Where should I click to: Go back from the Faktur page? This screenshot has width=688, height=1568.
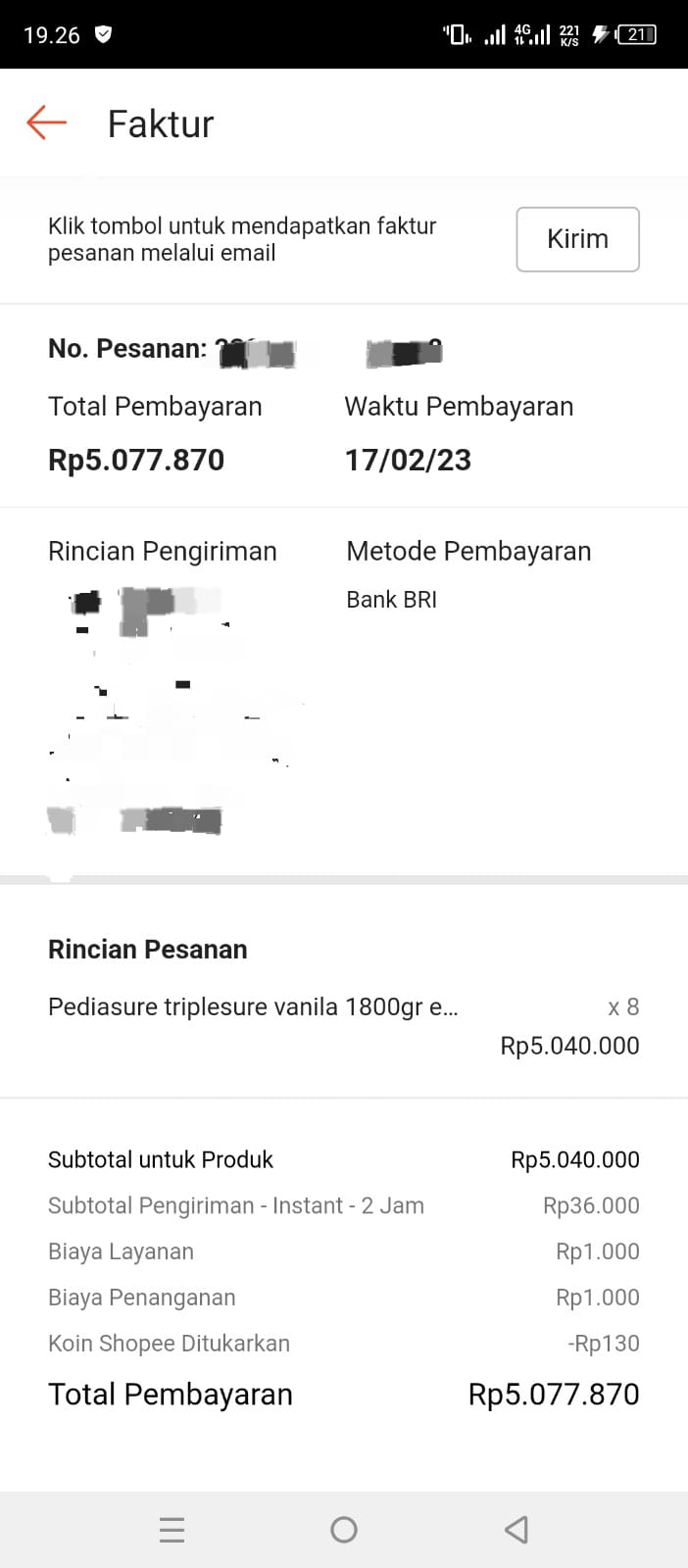pos(46,123)
